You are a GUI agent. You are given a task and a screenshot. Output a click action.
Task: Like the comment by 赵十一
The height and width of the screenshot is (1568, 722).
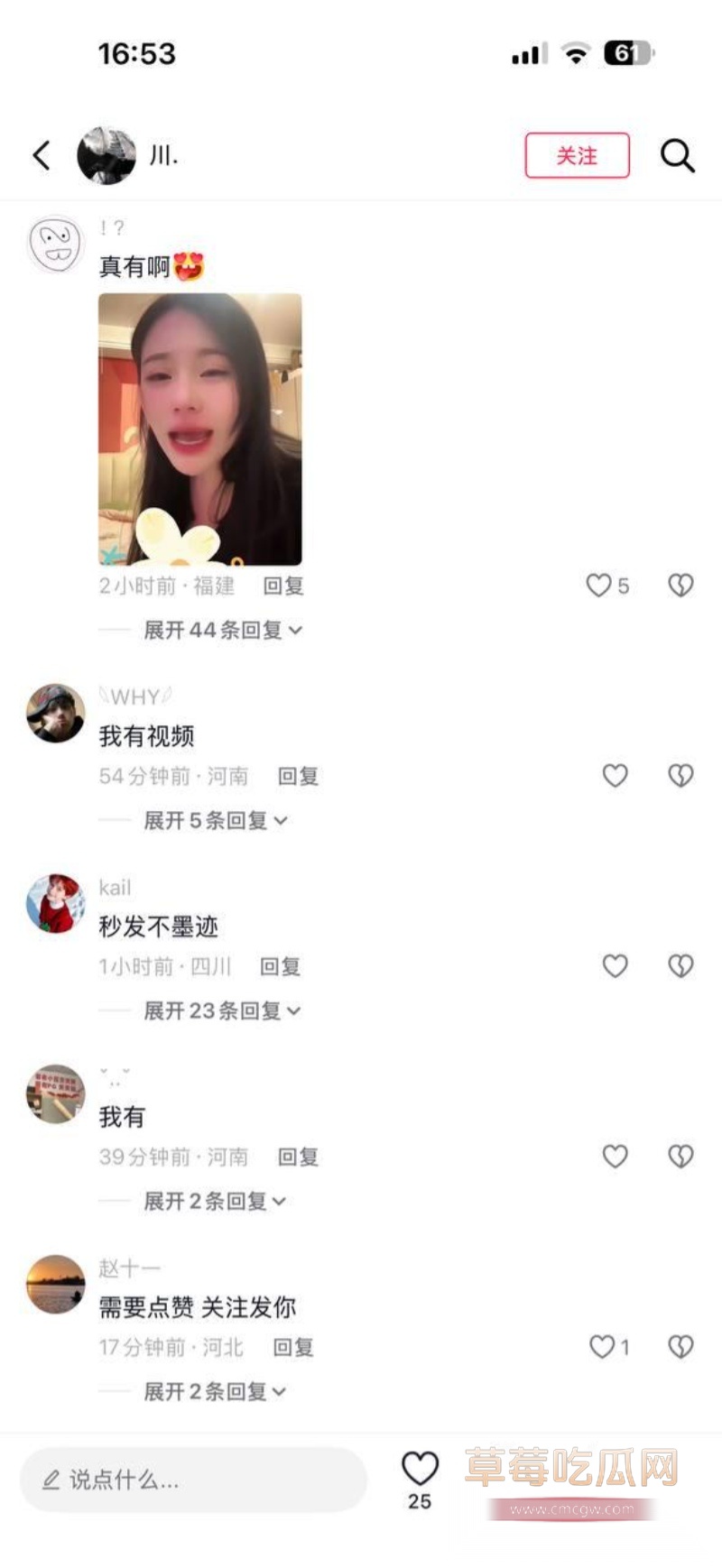pos(599,1346)
